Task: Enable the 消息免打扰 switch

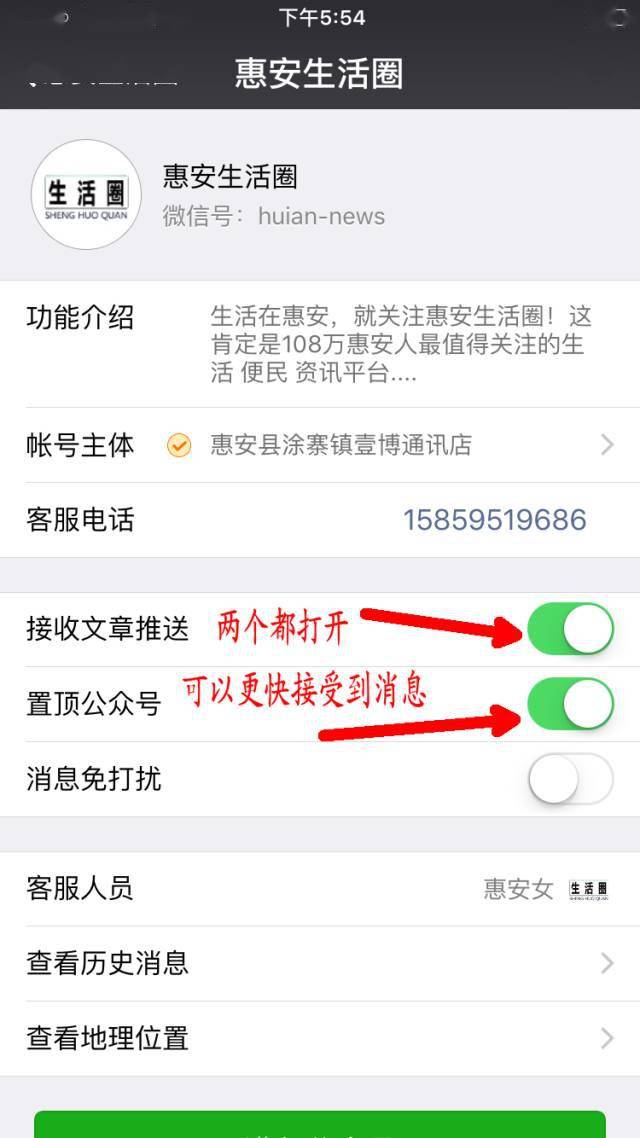Action: click(x=570, y=779)
